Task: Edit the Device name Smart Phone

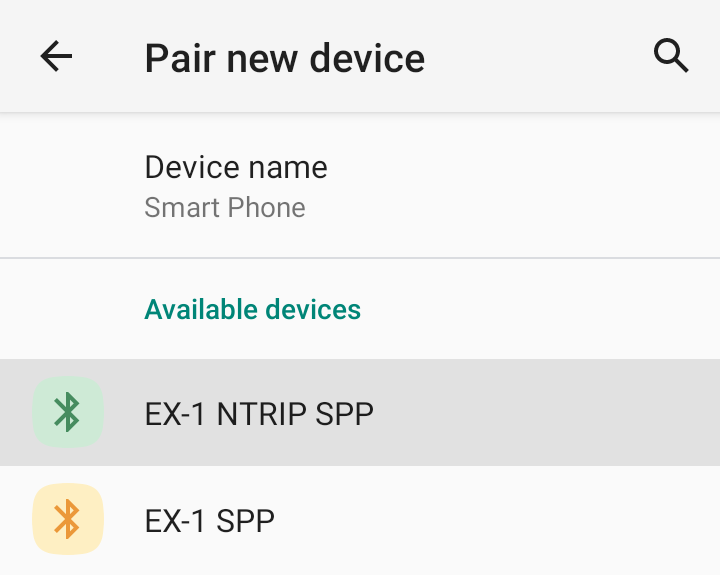Action: coord(236,186)
